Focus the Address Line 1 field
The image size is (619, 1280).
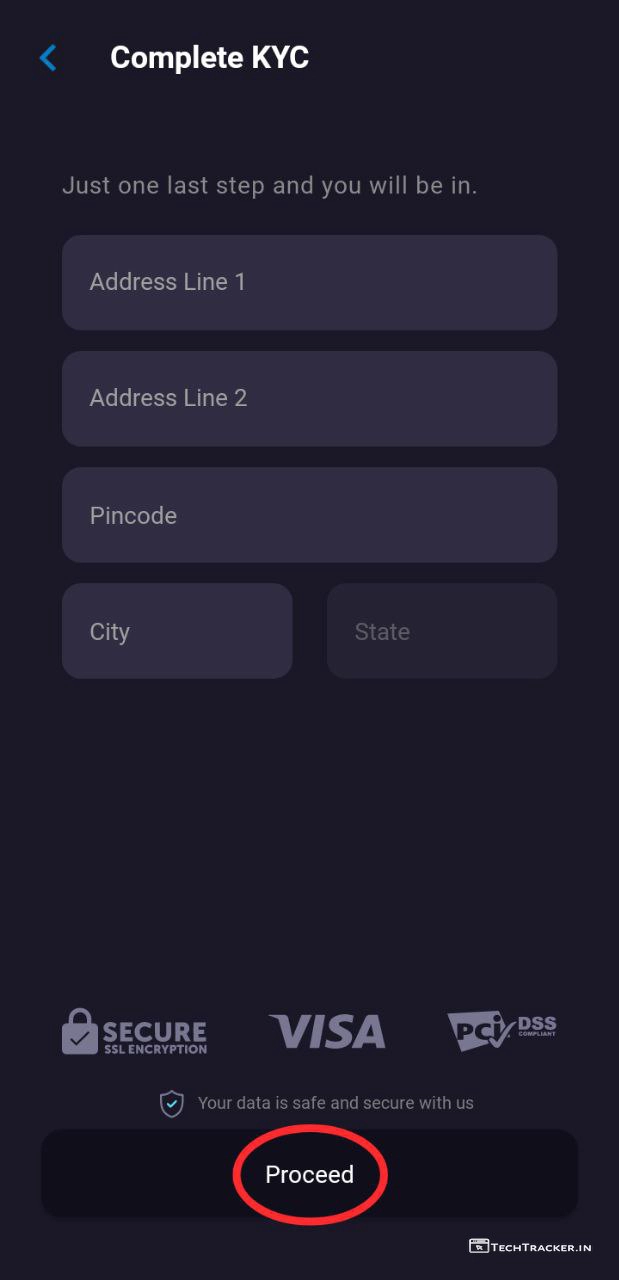click(309, 283)
